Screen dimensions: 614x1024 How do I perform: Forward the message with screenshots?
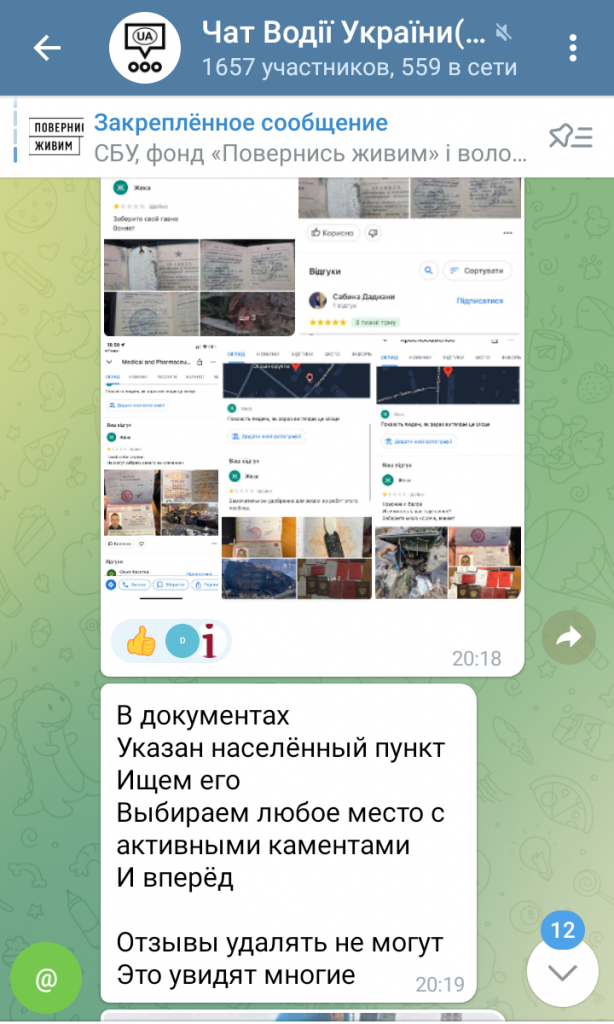tap(568, 638)
